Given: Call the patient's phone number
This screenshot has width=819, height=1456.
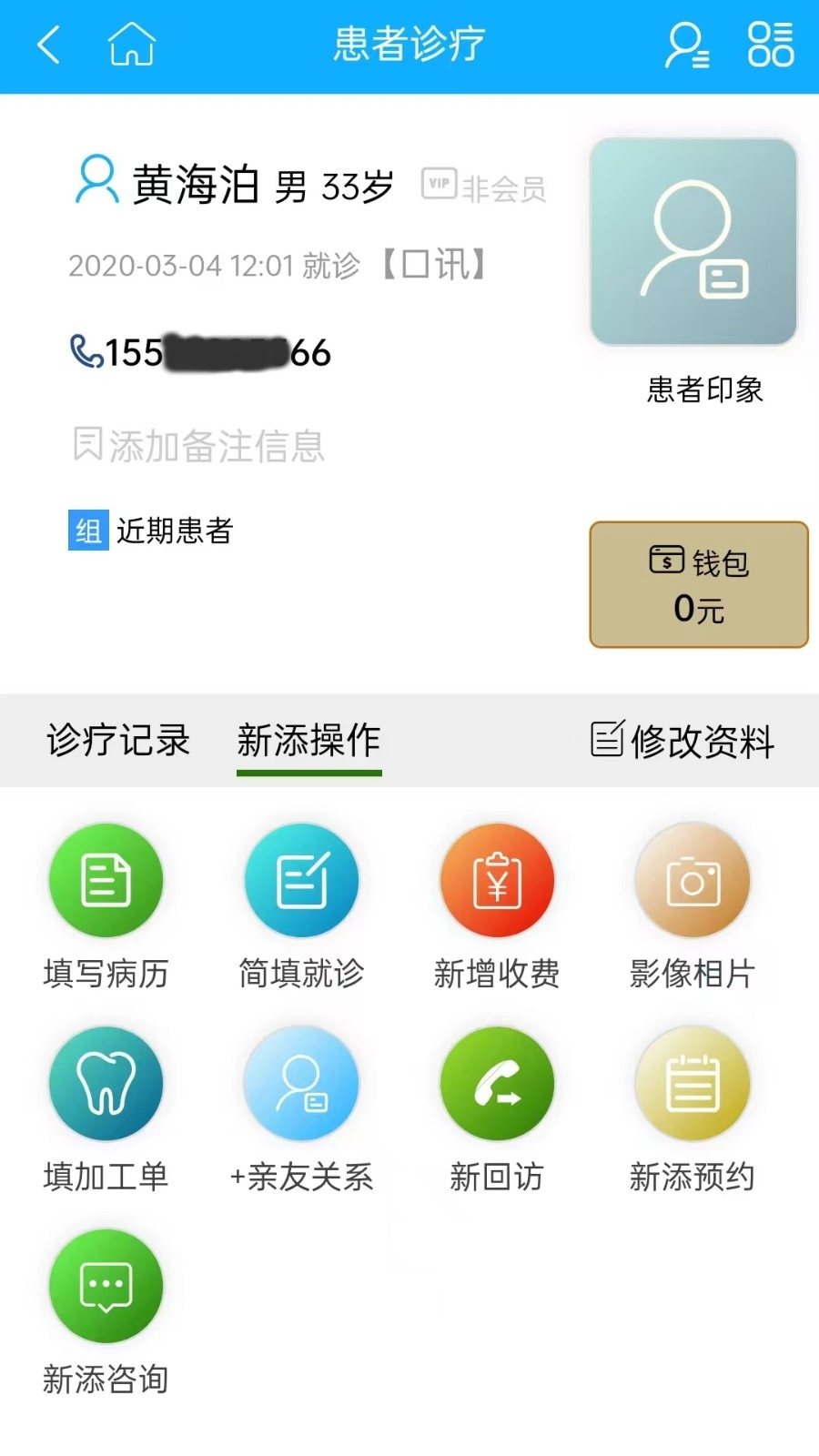Looking at the screenshot, I should tap(202, 352).
